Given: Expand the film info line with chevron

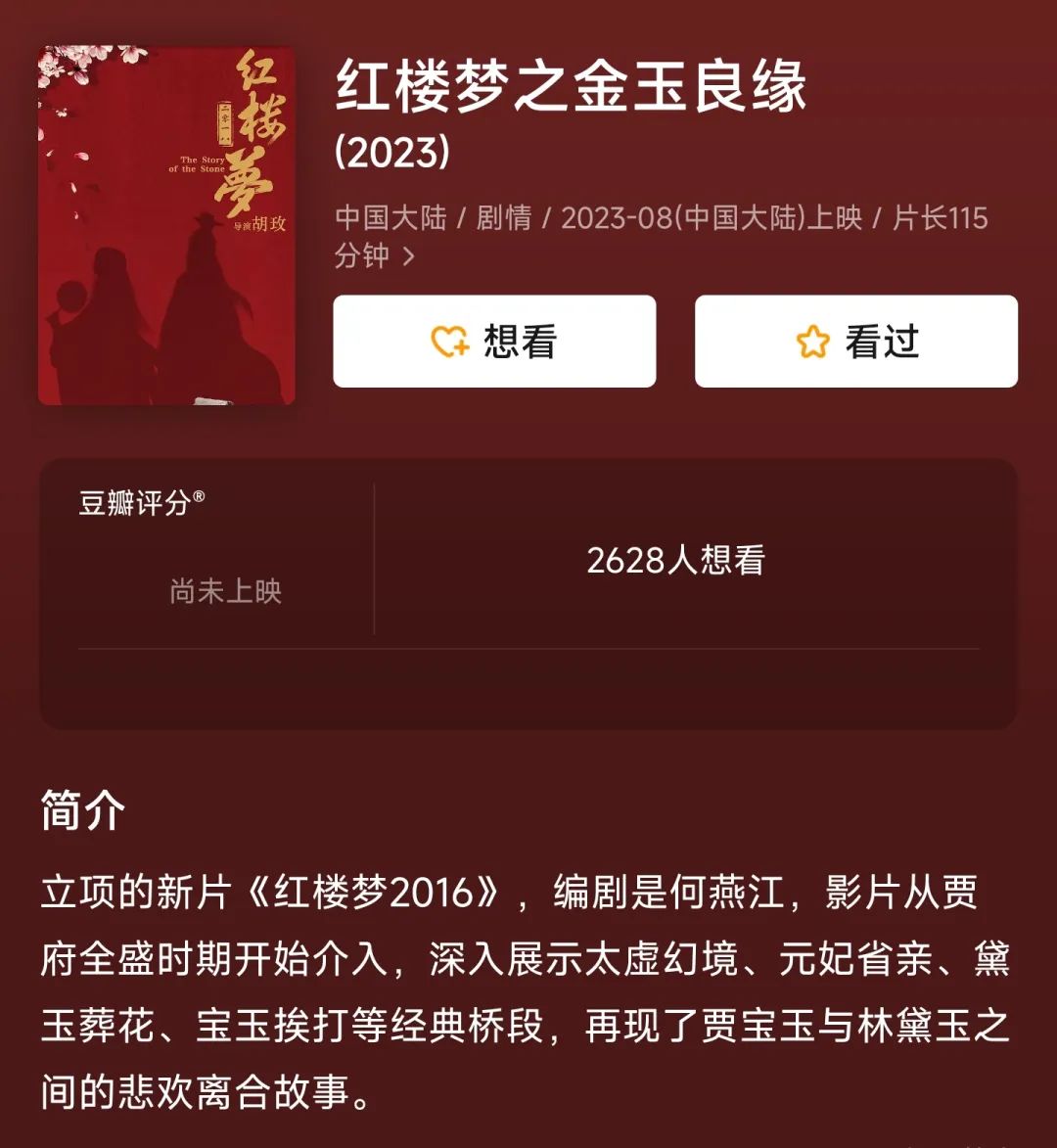Looking at the screenshot, I should pyautogui.click(x=662, y=237).
